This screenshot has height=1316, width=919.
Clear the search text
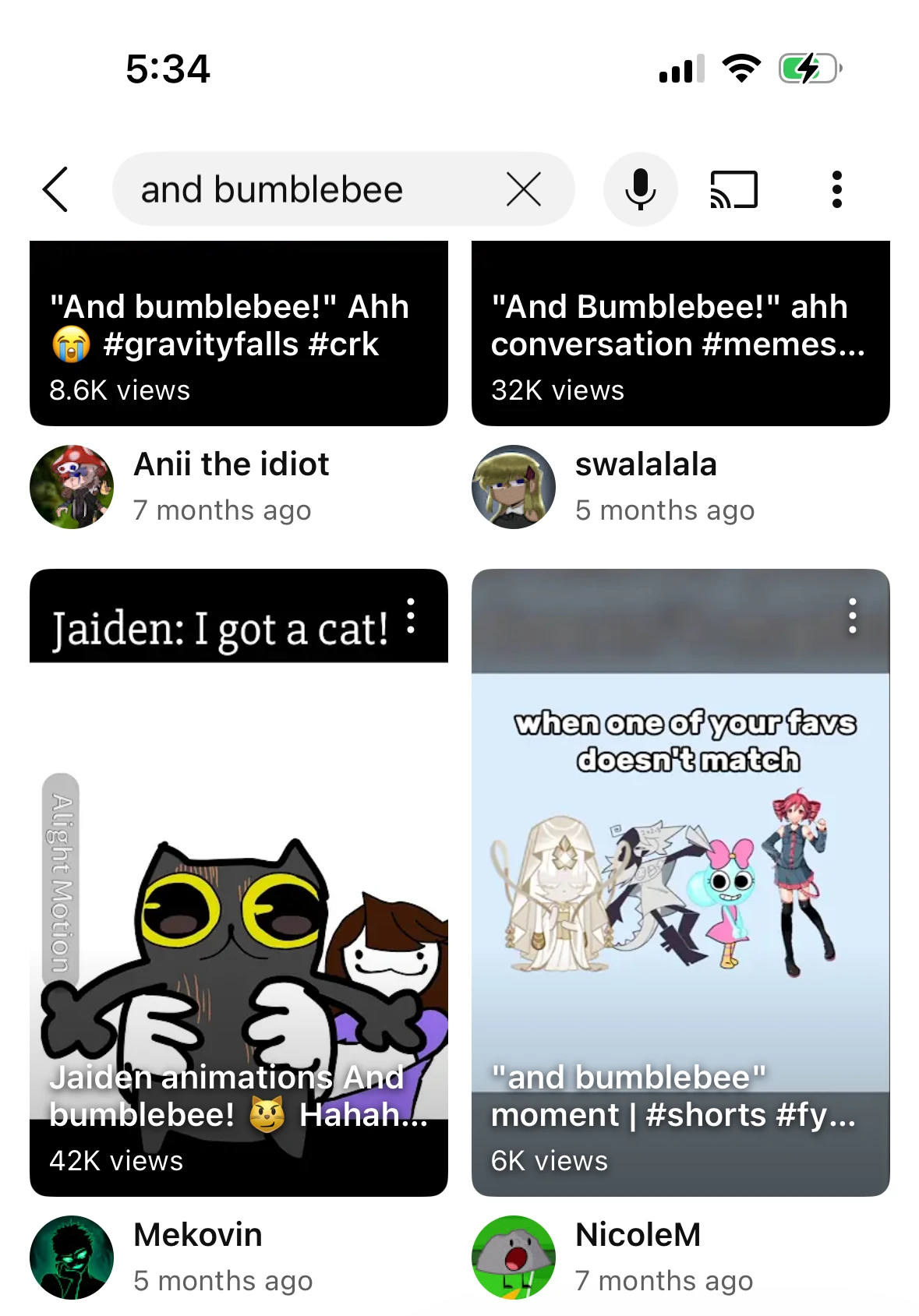(523, 189)
